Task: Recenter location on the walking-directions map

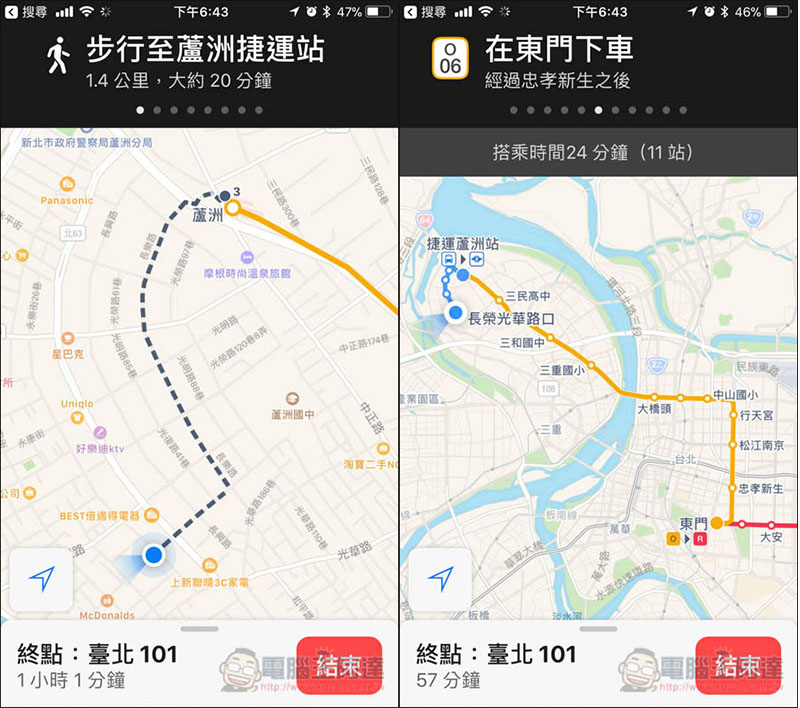Action: pyautogui.click(x=41, y=579)
